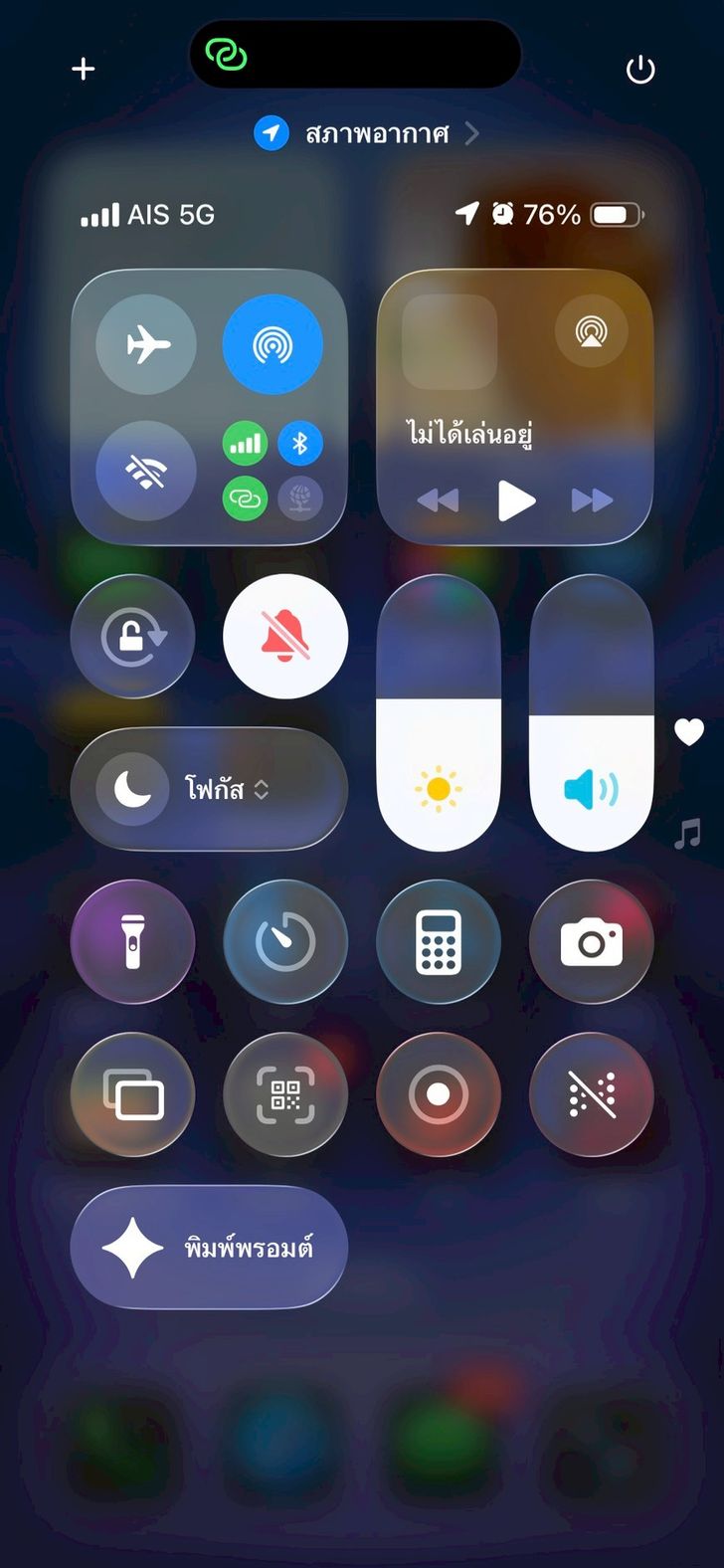Open พิมพ์พรอมต์ prompt control

click(209, 1248)
